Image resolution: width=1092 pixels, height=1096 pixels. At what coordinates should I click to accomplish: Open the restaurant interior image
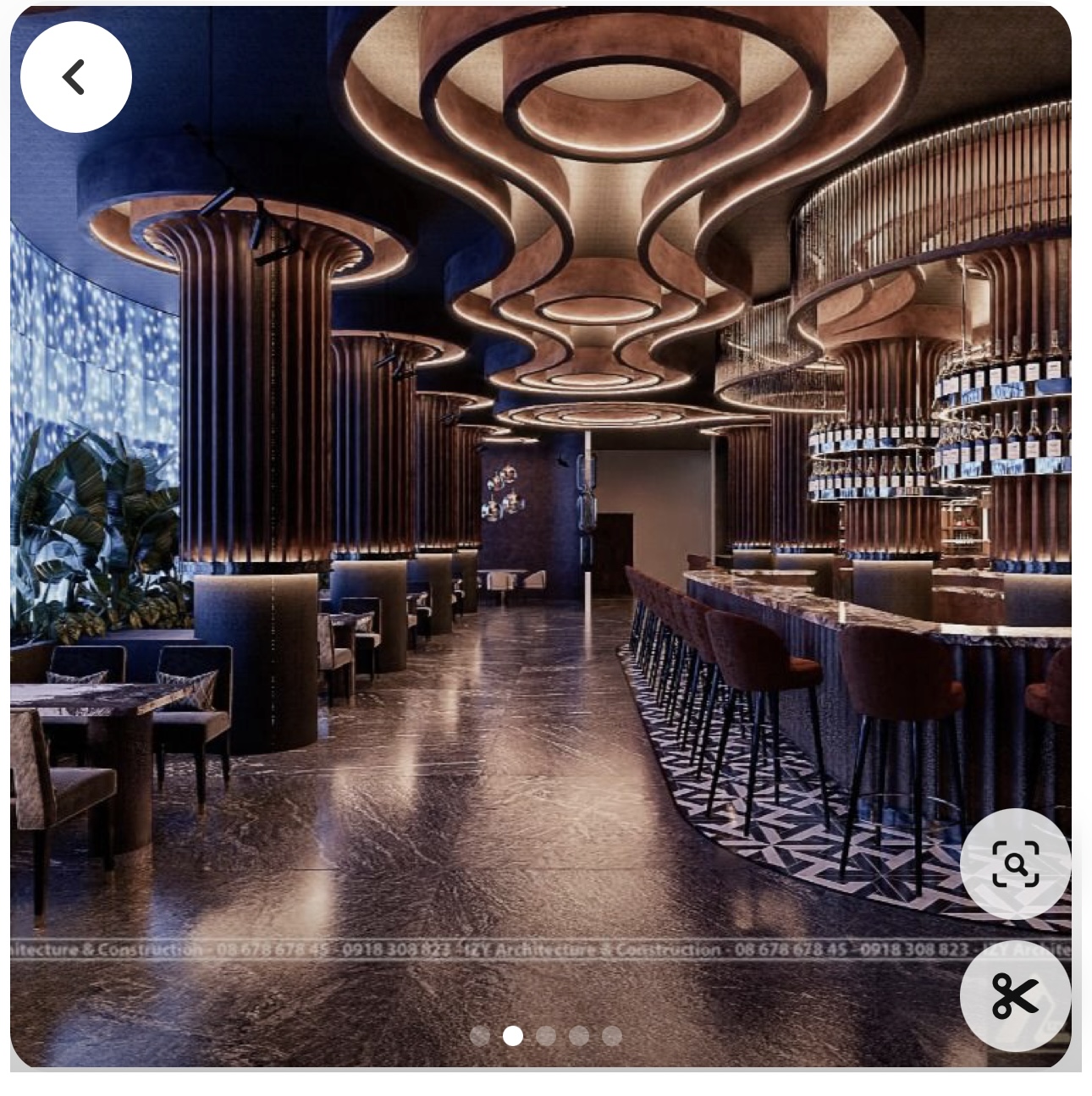542,508
